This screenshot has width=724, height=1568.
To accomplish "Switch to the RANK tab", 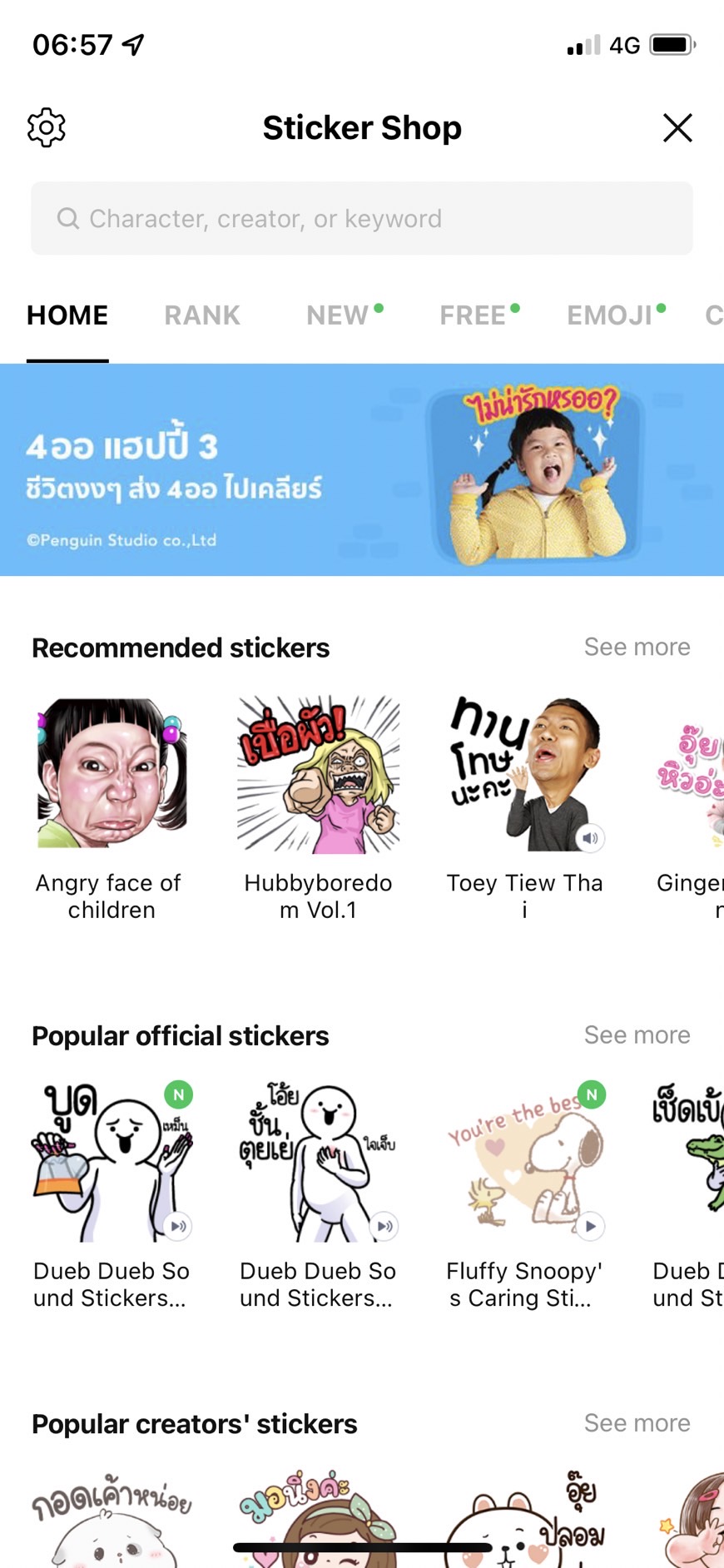I will coord(202,315).
